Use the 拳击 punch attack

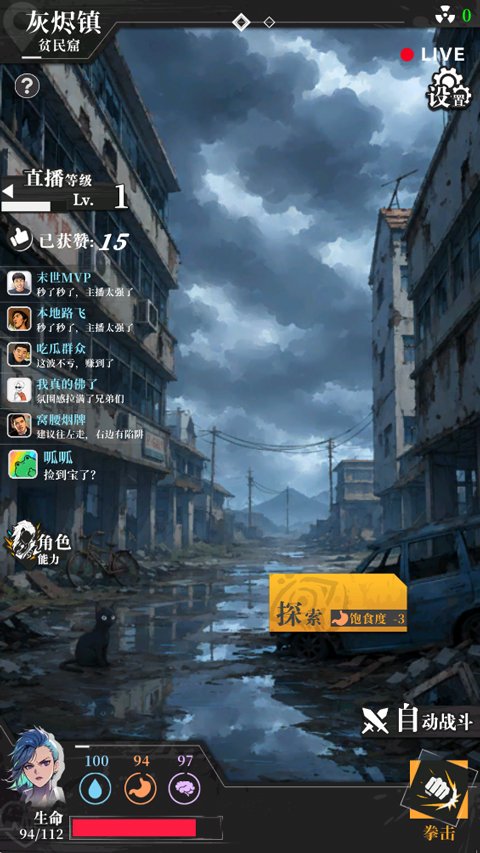point(439,795)
